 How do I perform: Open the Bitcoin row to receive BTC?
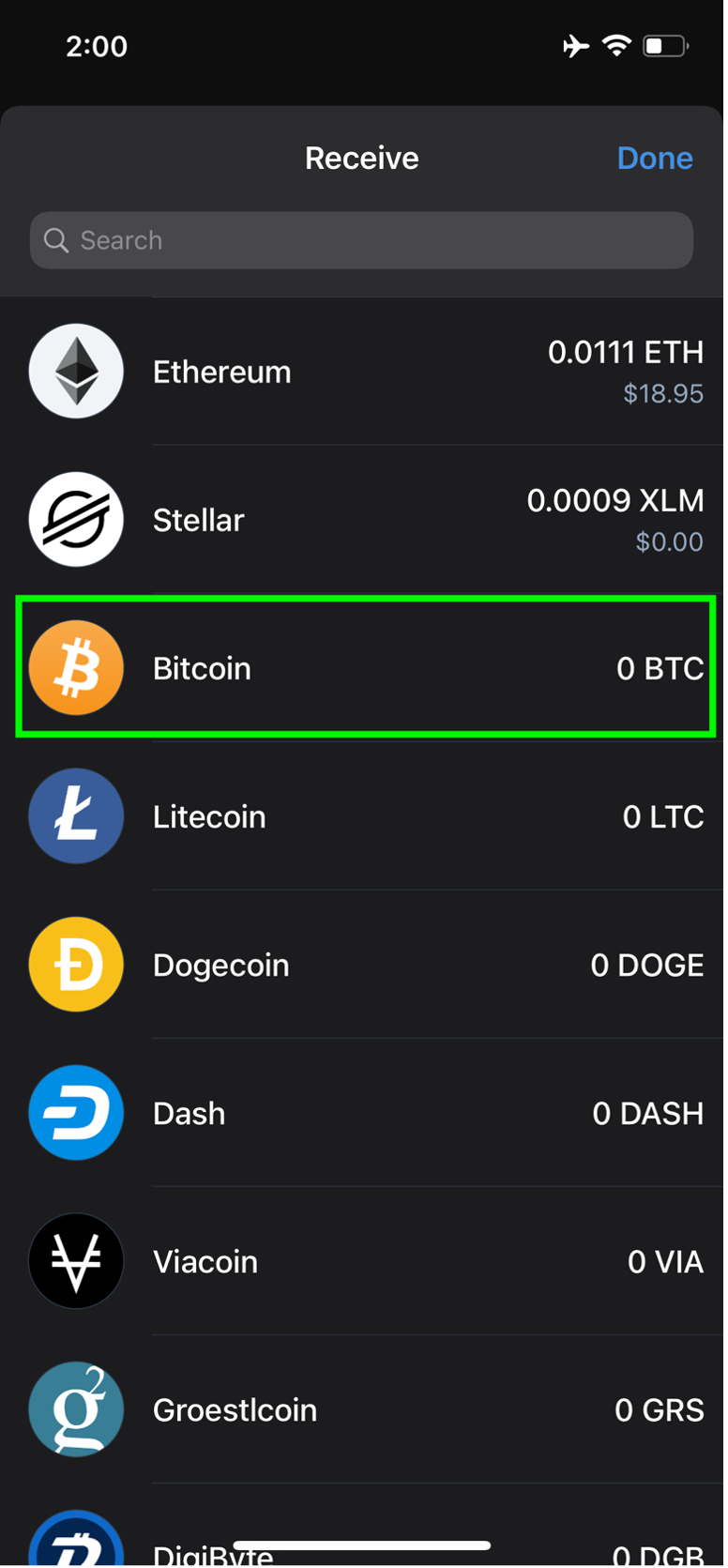point(364,667)
